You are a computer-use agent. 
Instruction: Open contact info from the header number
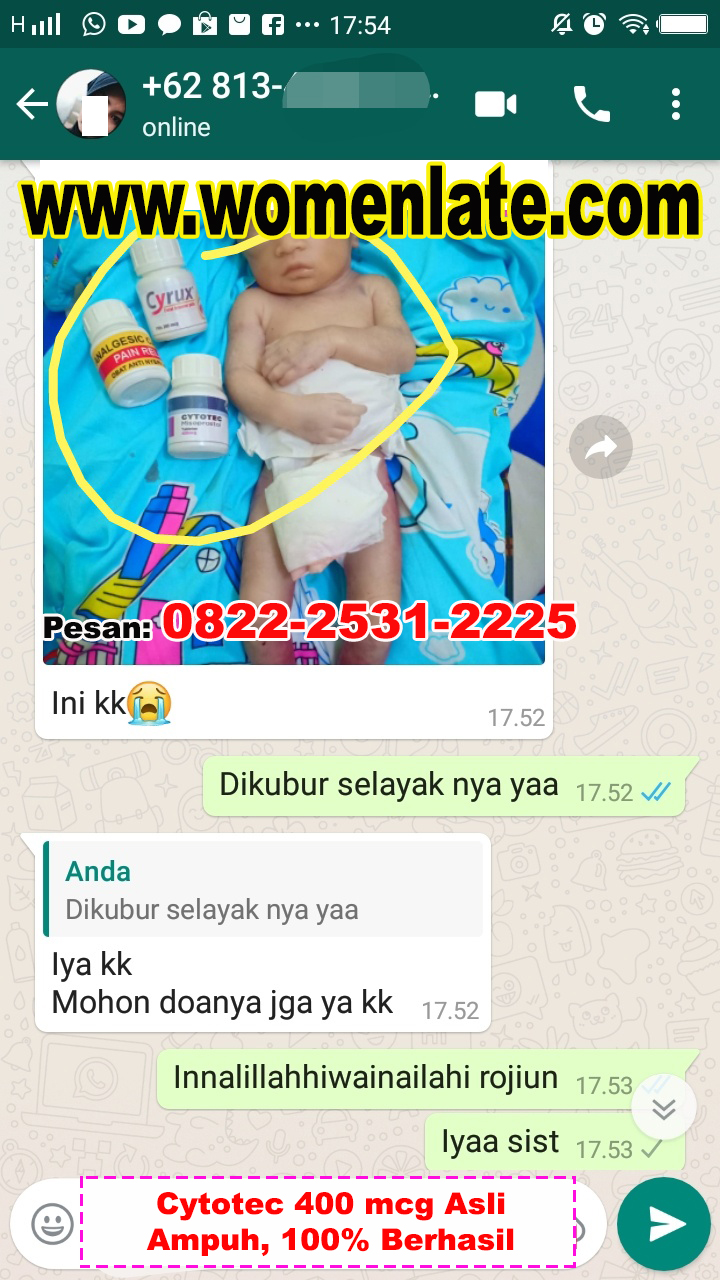tap(290, 89)
